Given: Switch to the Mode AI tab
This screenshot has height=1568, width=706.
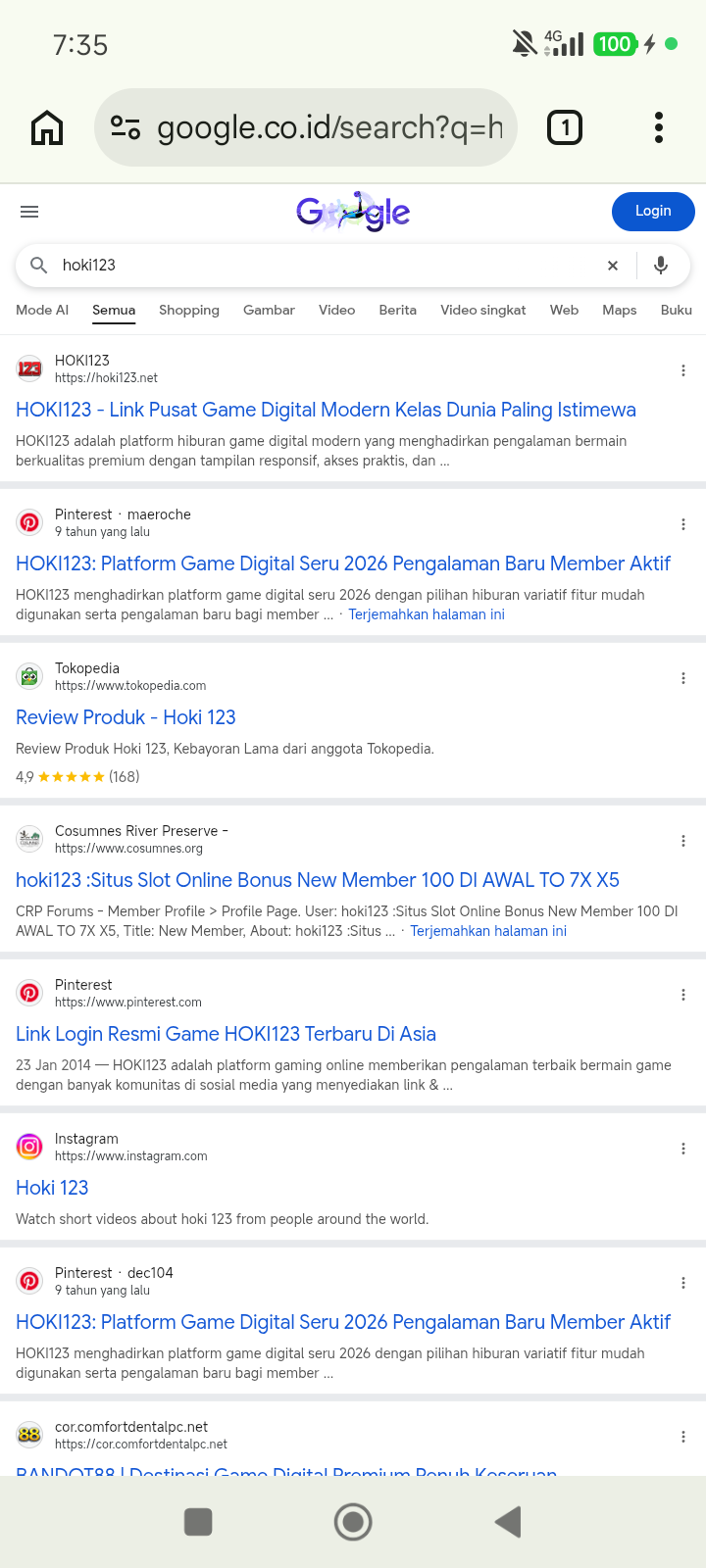Looking at the screenshot, I should [x=42, y=310].
